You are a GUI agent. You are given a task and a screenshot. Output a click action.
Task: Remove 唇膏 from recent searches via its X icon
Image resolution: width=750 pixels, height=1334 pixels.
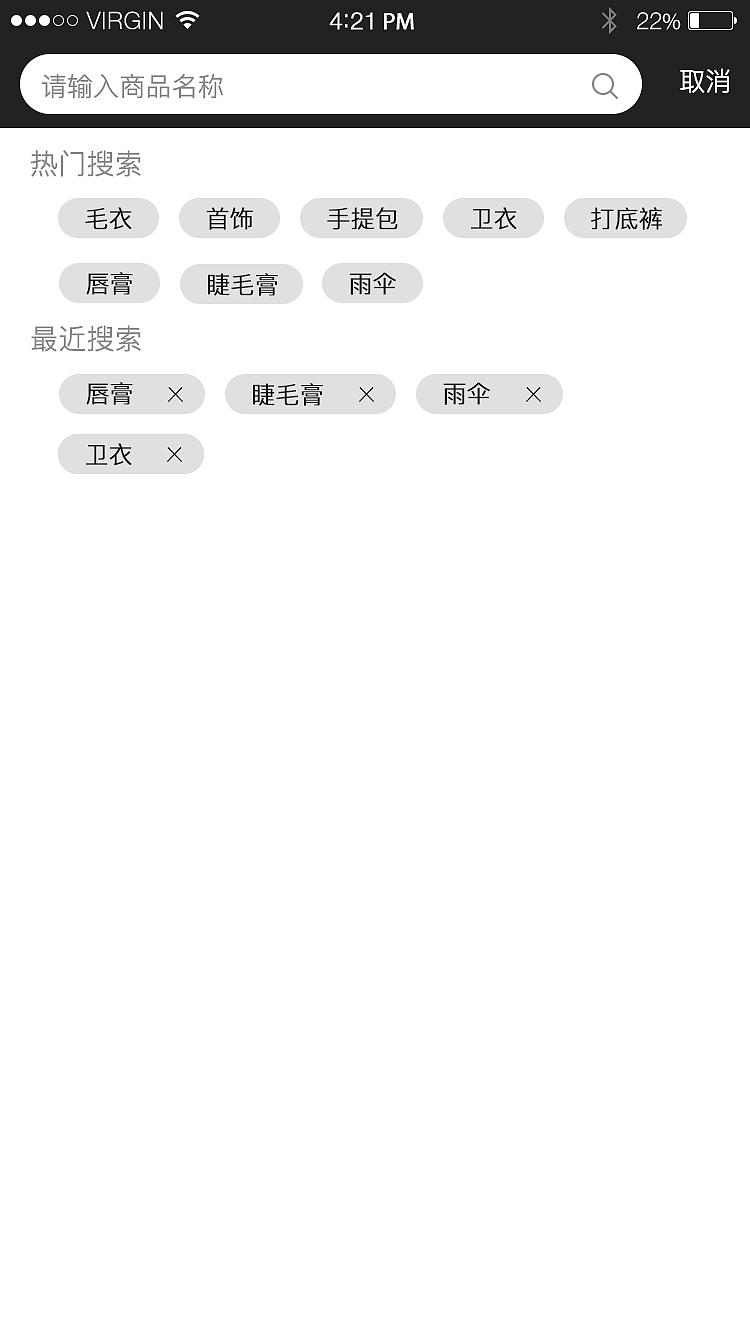[x=175, y=394]
